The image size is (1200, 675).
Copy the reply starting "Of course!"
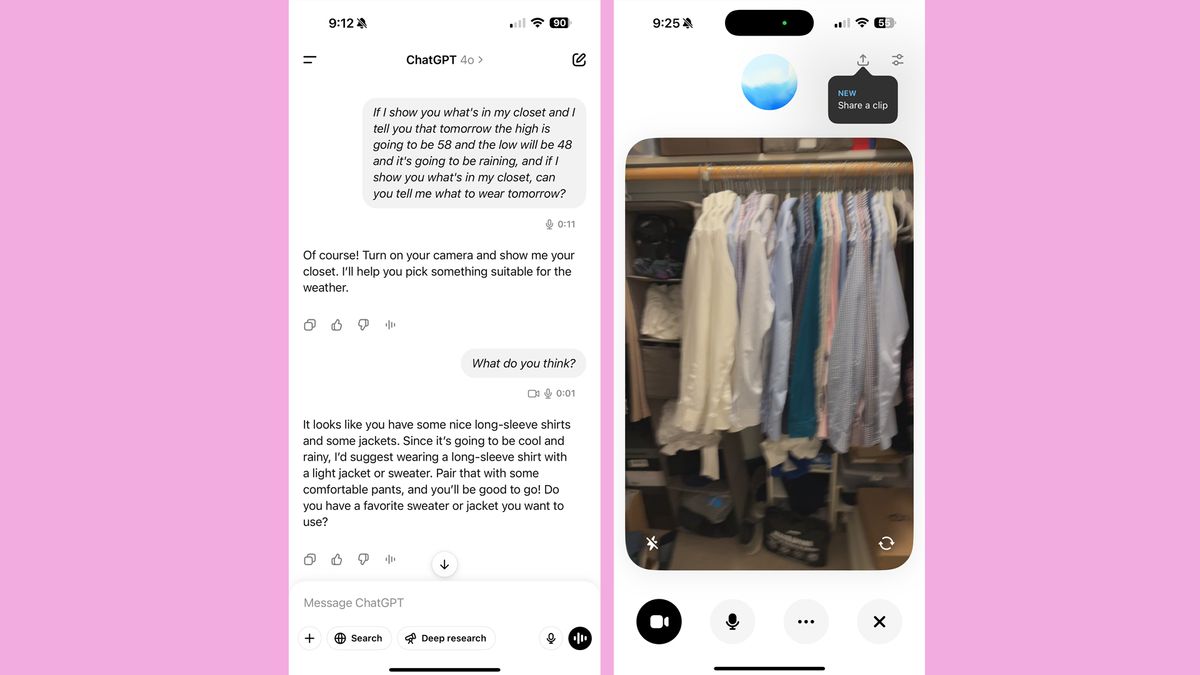pos(310,325)
